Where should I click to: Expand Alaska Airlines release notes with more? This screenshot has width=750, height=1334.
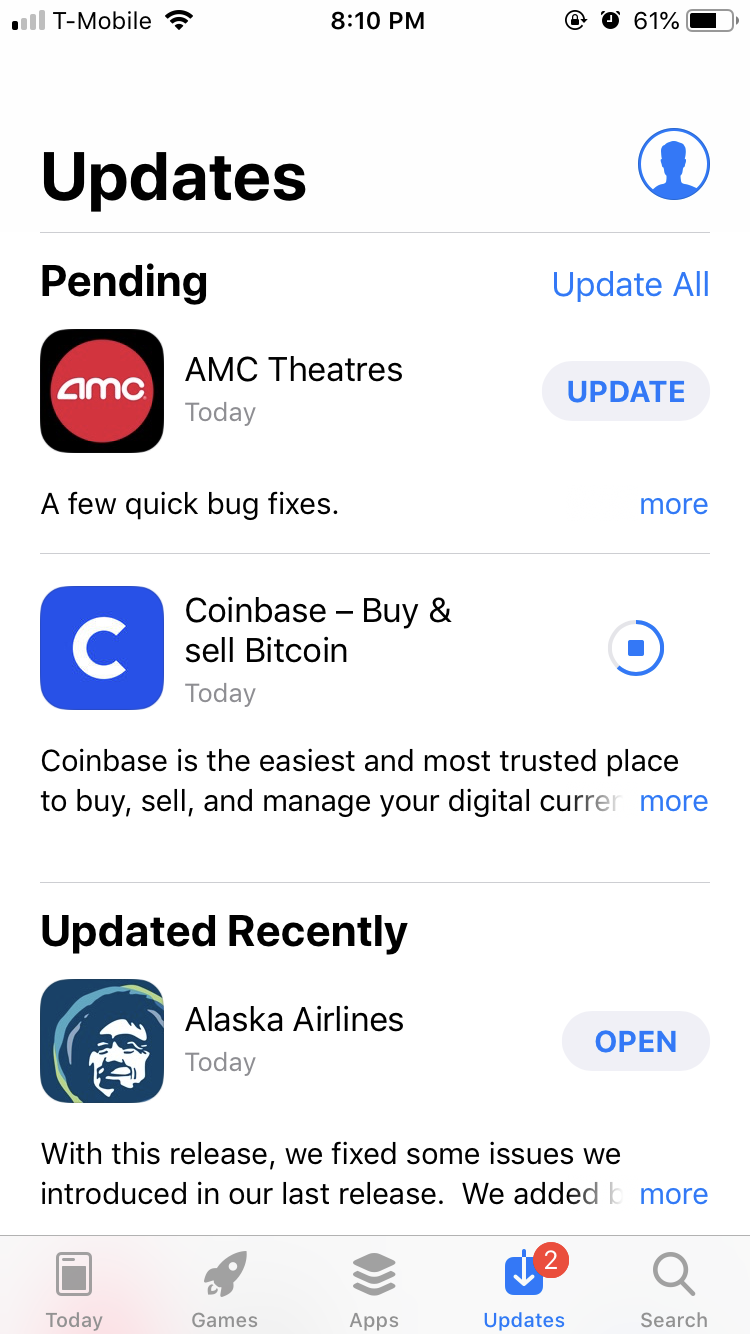point(673,1194)
